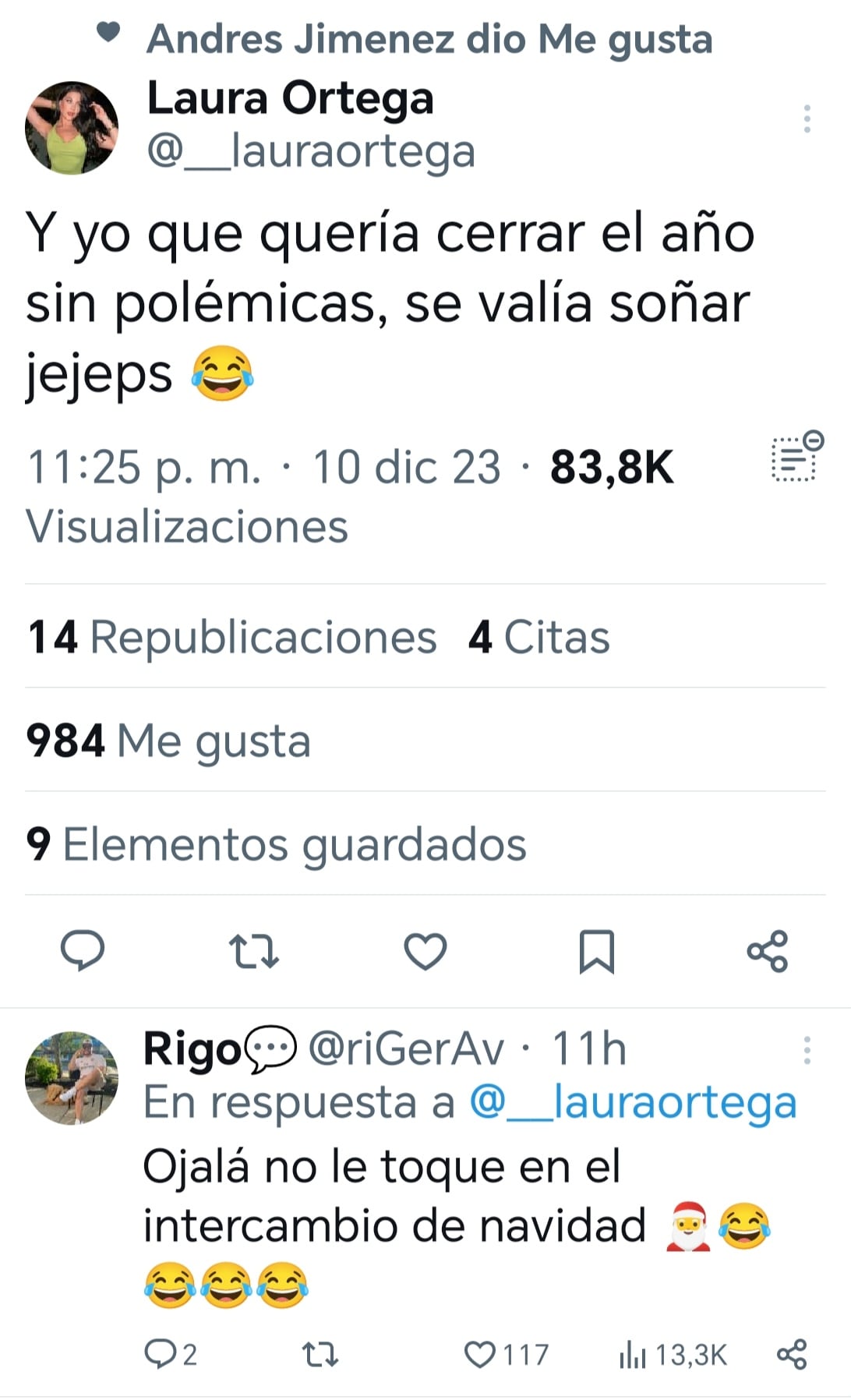View analytics of Rigo's reply
The image size is (851, 1400).
[x=673, y=1355]
